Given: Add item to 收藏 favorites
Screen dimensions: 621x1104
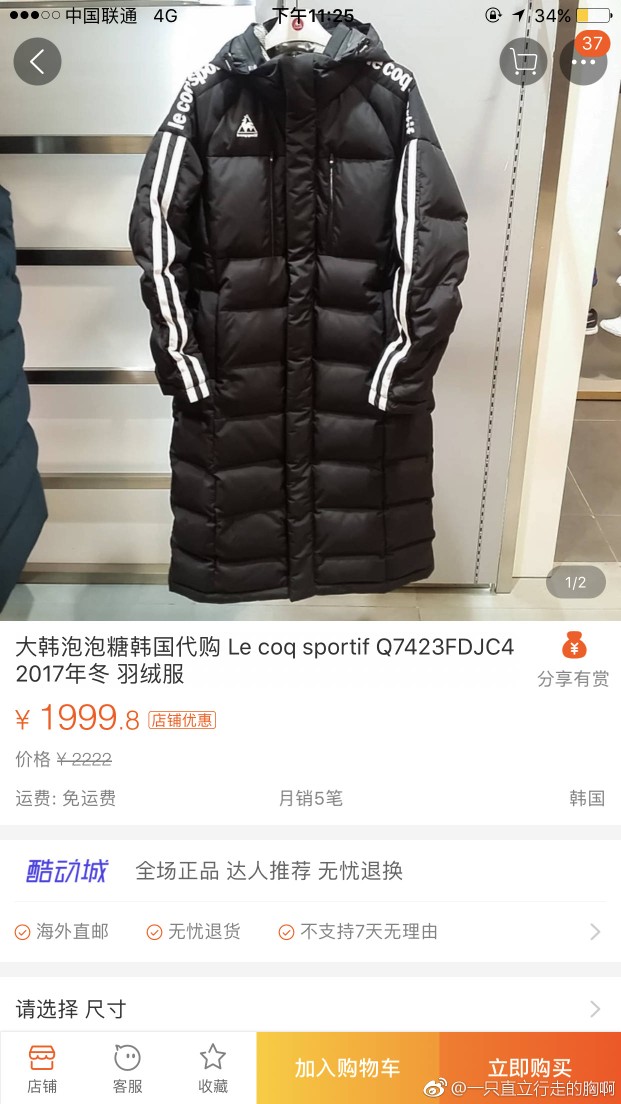Looking at the screenshot, I should pyautogui.click(x=212, y=1068).
